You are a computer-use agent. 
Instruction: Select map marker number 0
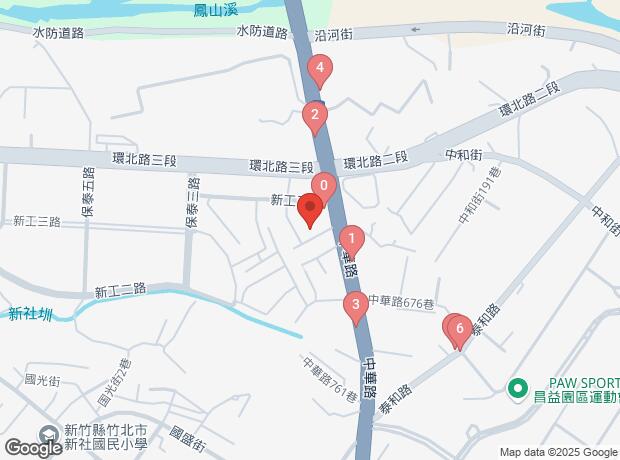tap(324, 186)
